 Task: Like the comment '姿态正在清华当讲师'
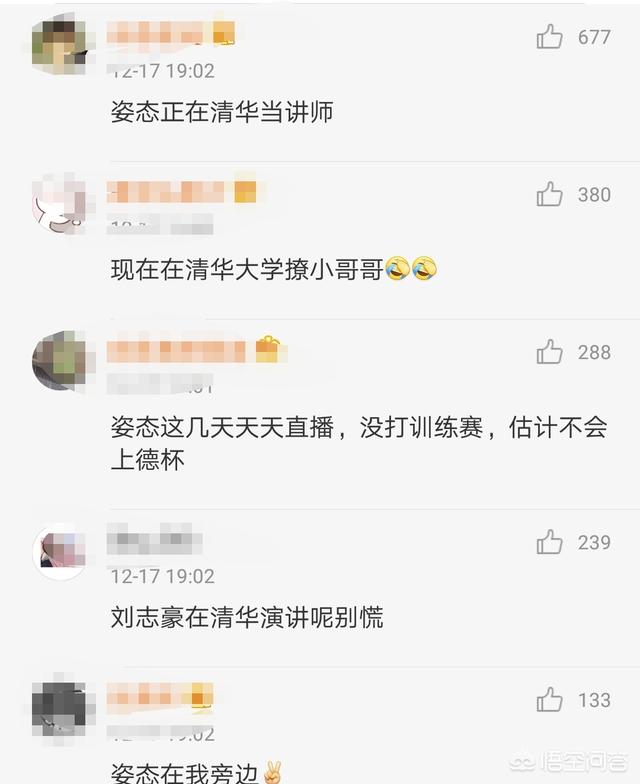[x=550, y=38]
